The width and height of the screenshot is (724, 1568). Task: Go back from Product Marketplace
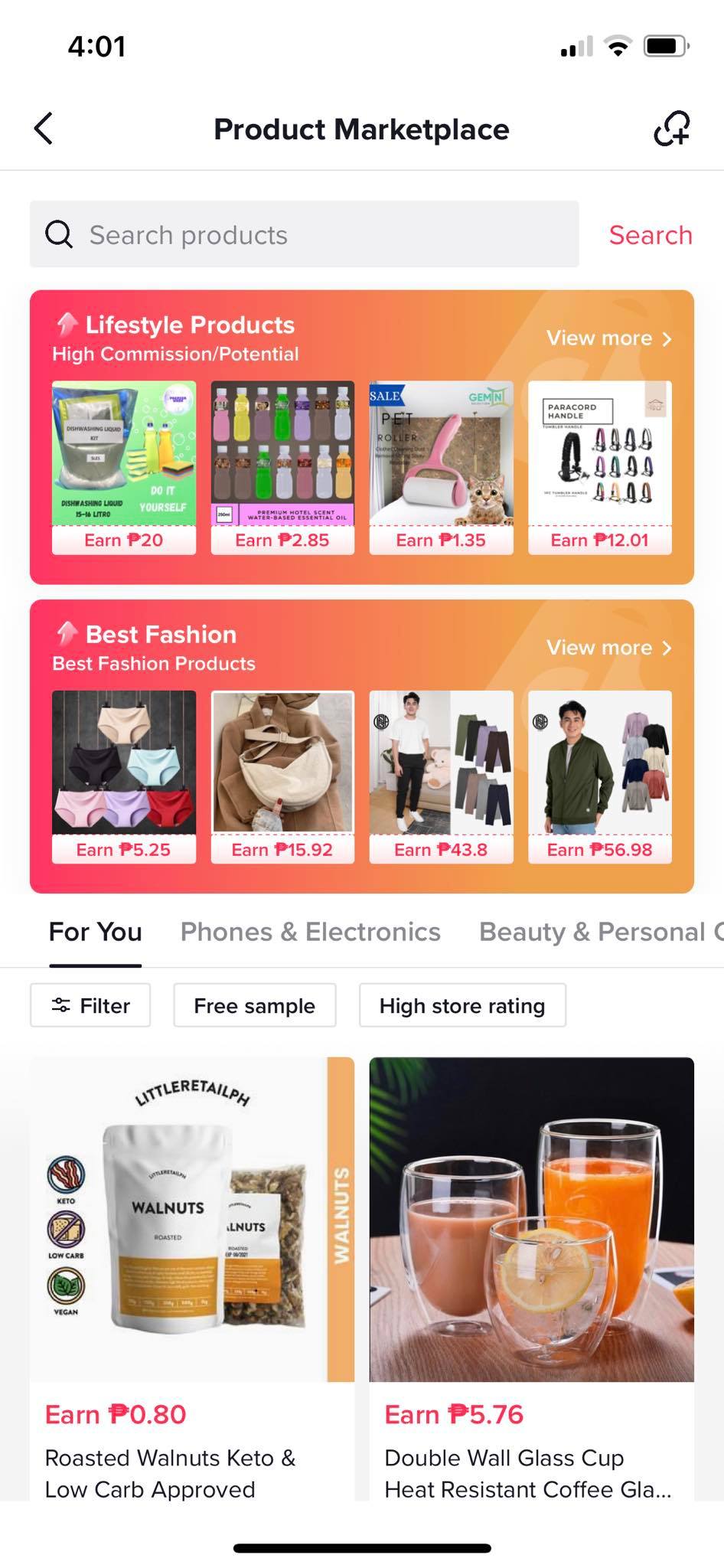coord(44,129)
